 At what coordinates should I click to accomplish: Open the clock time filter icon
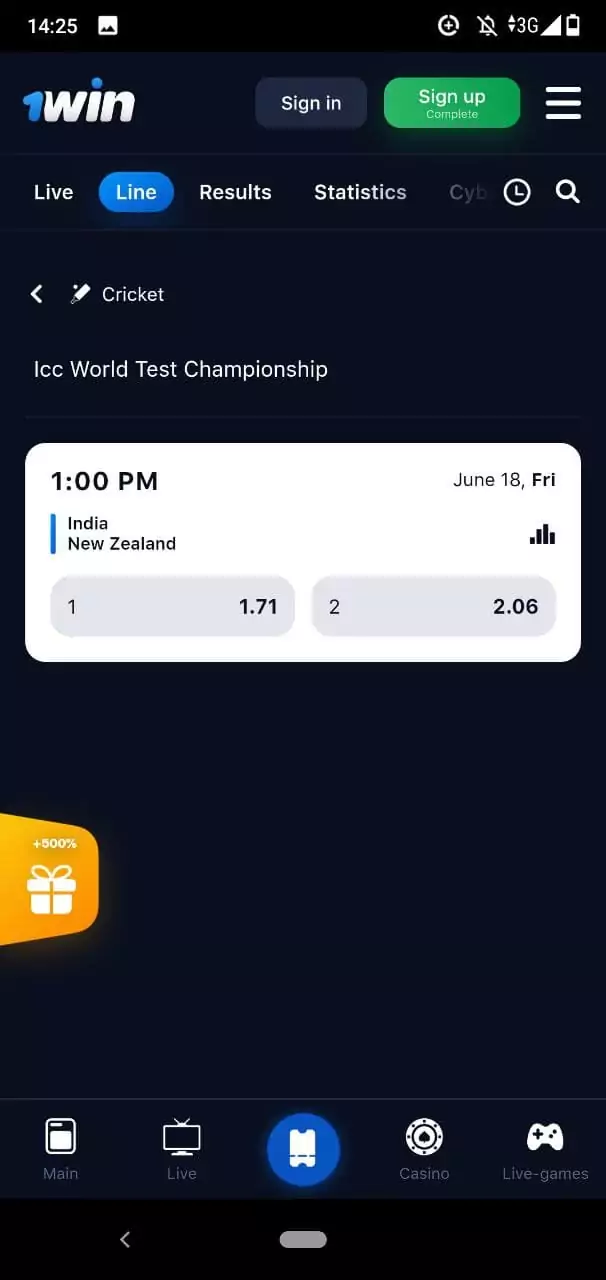516,192
